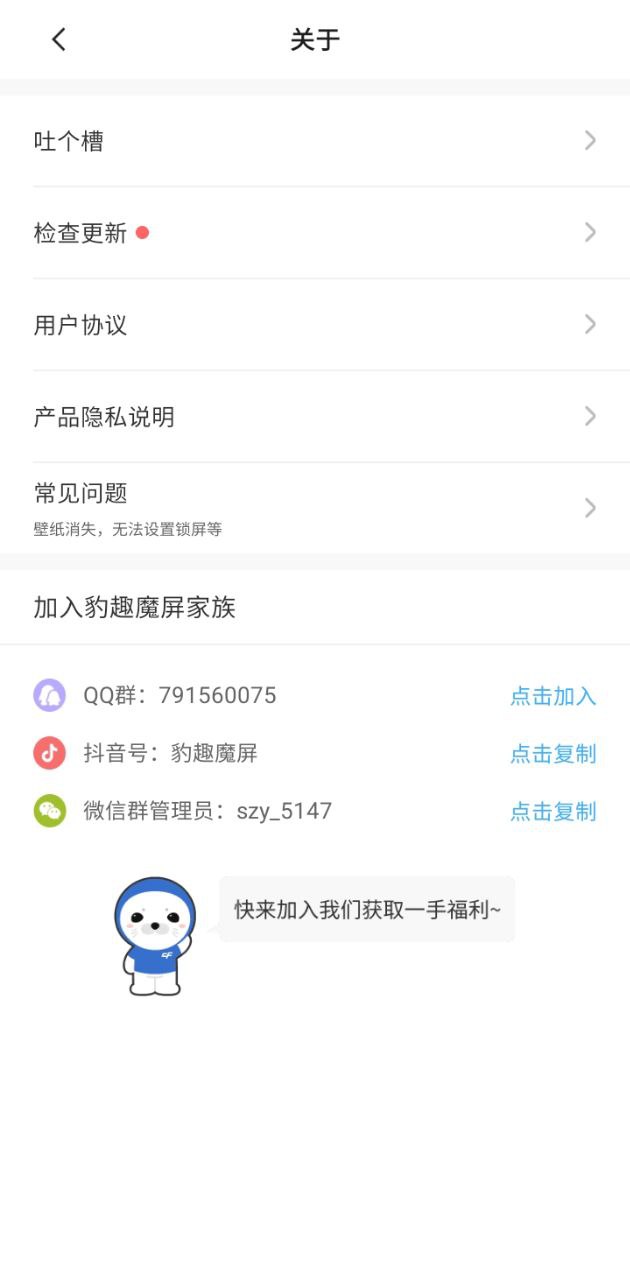The image size is (630, 1280).
Task: Tap 点击加入 to join the QQ群
Action: [553, 696]
